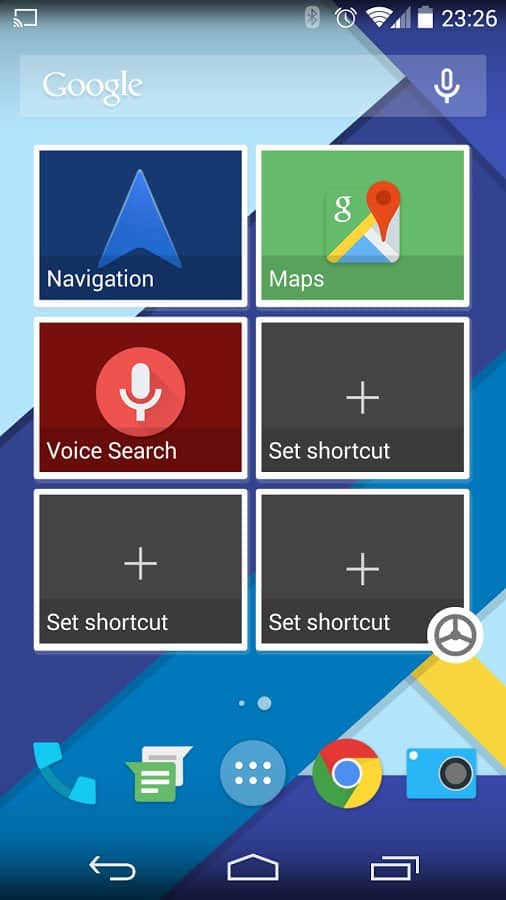Tap the steering wheel car mode icon
Image resolution: width=506 pixels, height=900 pixels.
(x=455, y=635)
